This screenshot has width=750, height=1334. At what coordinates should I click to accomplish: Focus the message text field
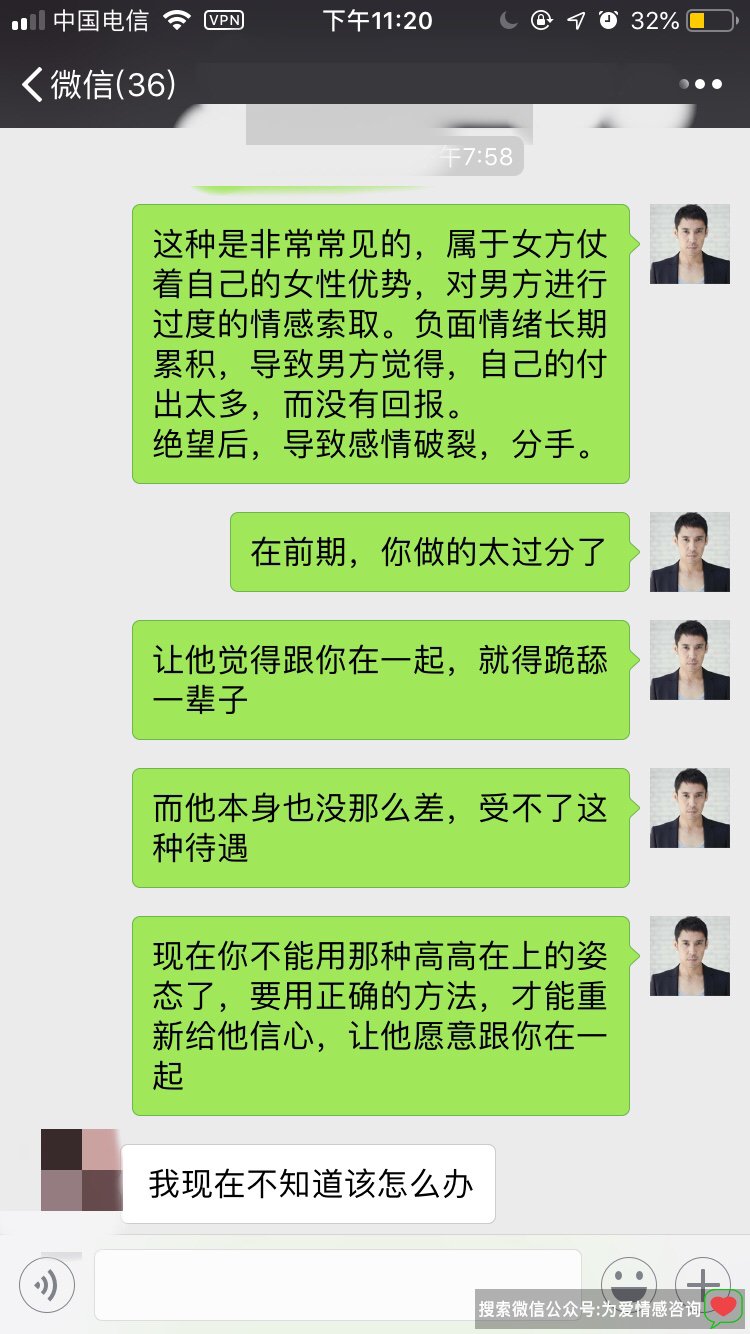337,1284
